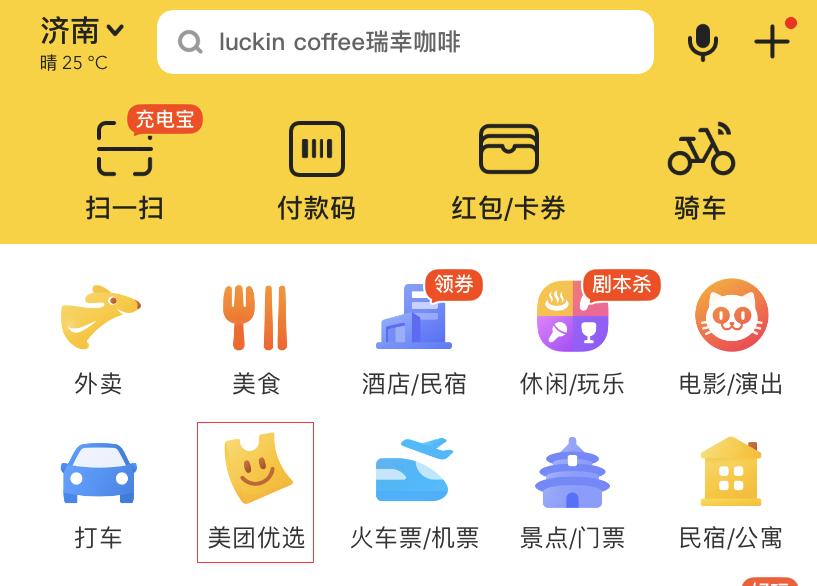The height and width of the screenshot is (586, 817).
Task: Open 红包/卡券 wallet
Action: coord(508,168)
